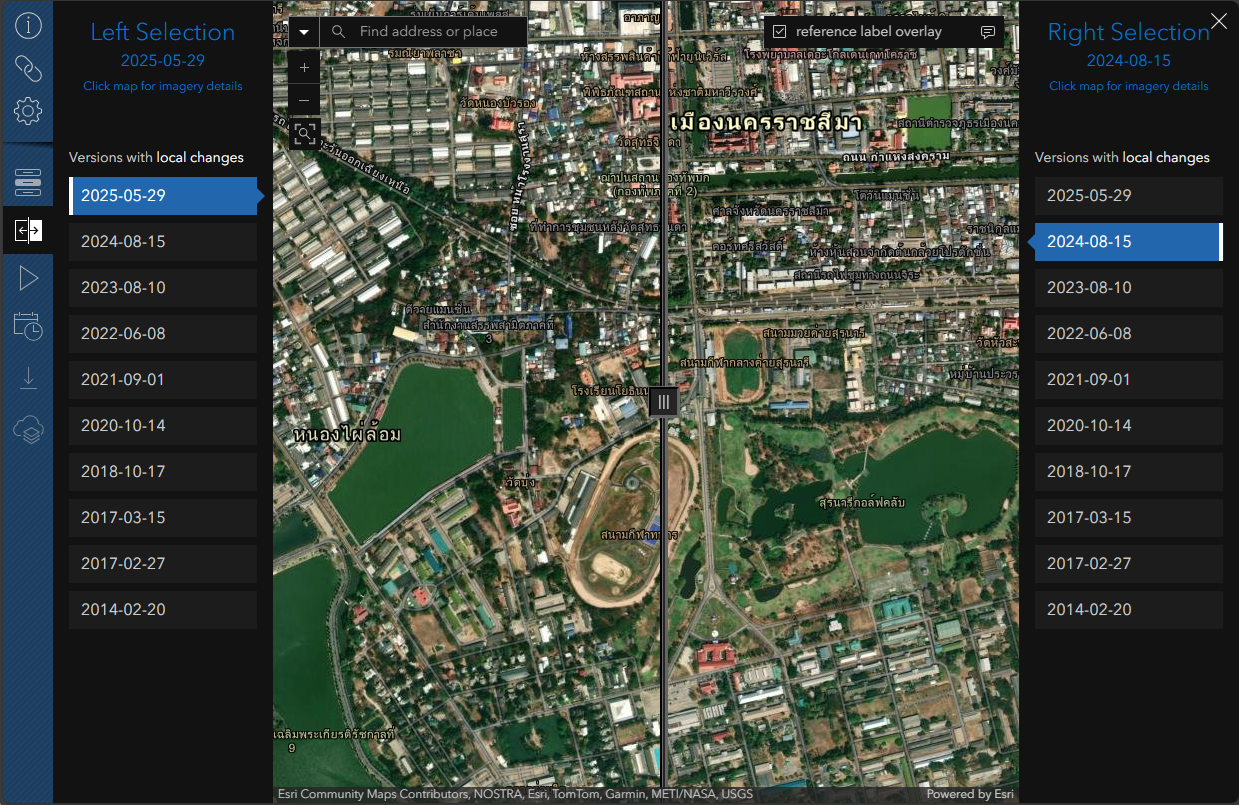1239x805 pixels.
Task: Zoom in on the map
Action: pyautogui.click(x=304, y=69)
